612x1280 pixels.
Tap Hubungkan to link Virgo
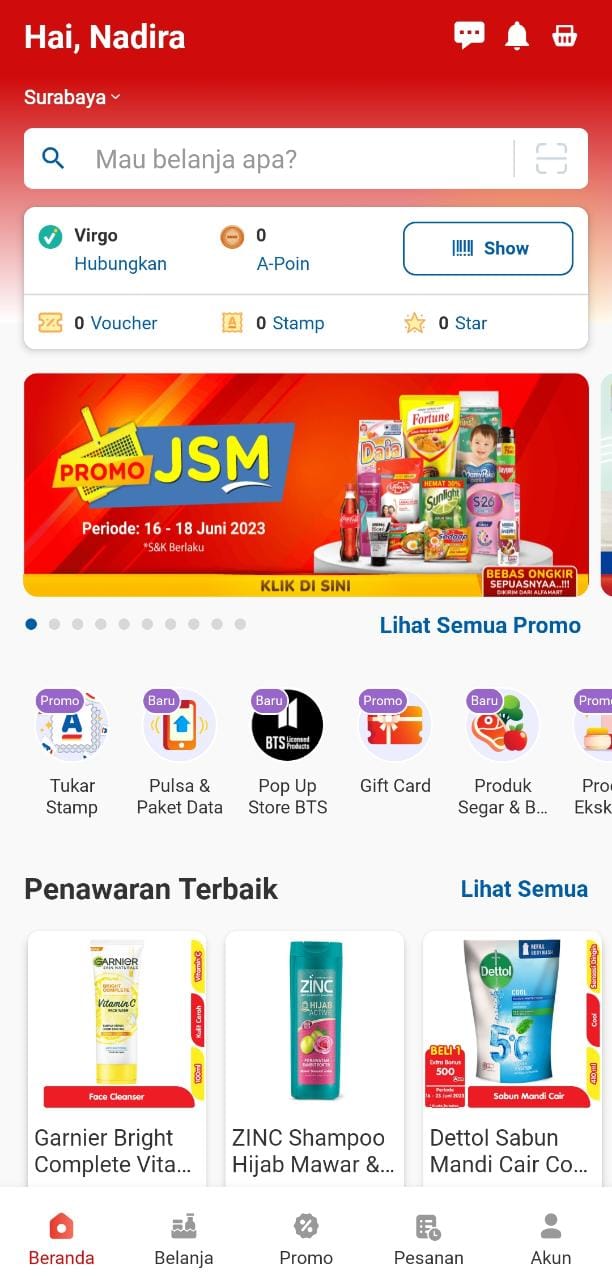click(x=120, y=264)
